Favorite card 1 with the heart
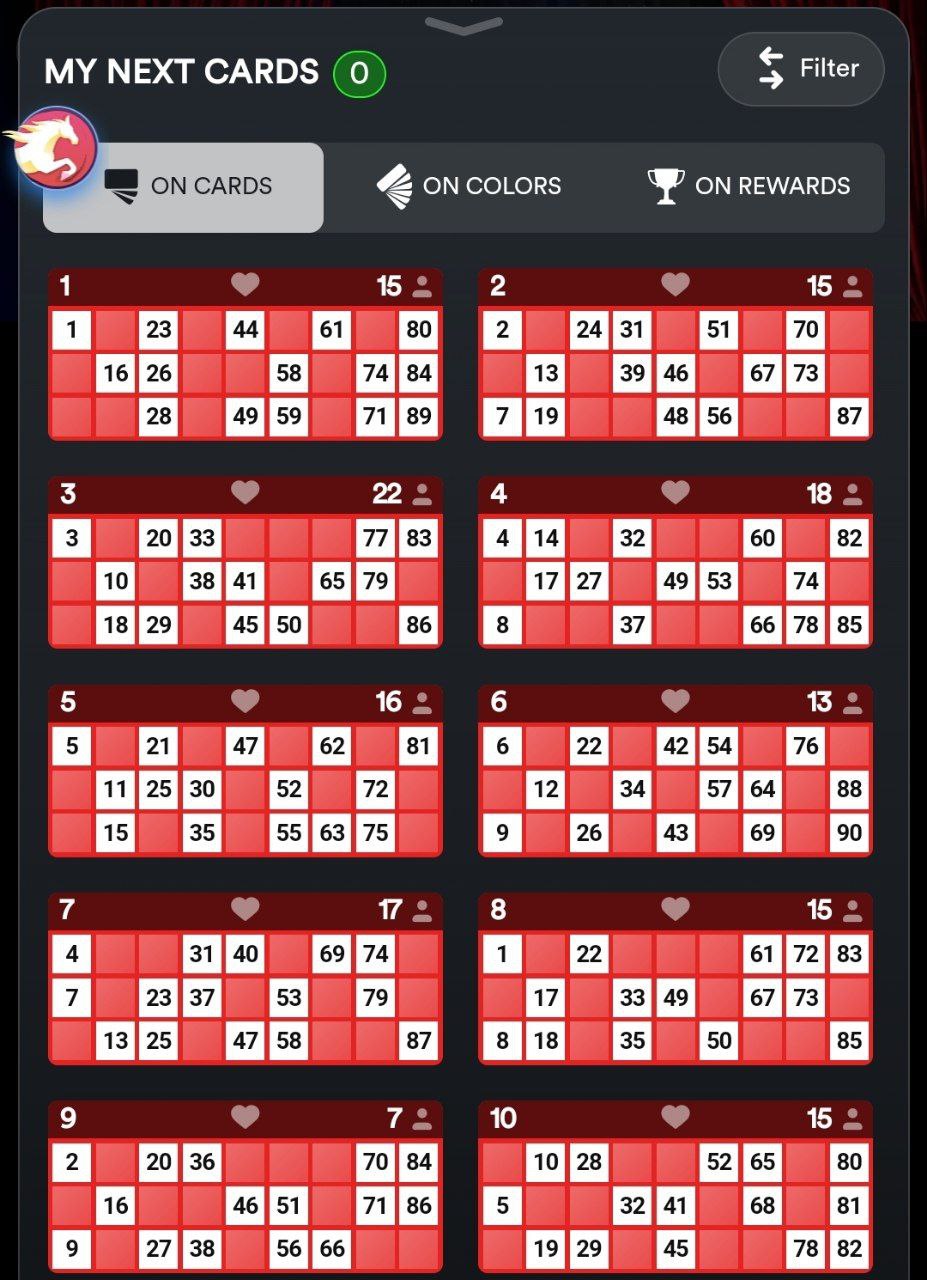The image size is (927, 1280). tap(245, 286)
